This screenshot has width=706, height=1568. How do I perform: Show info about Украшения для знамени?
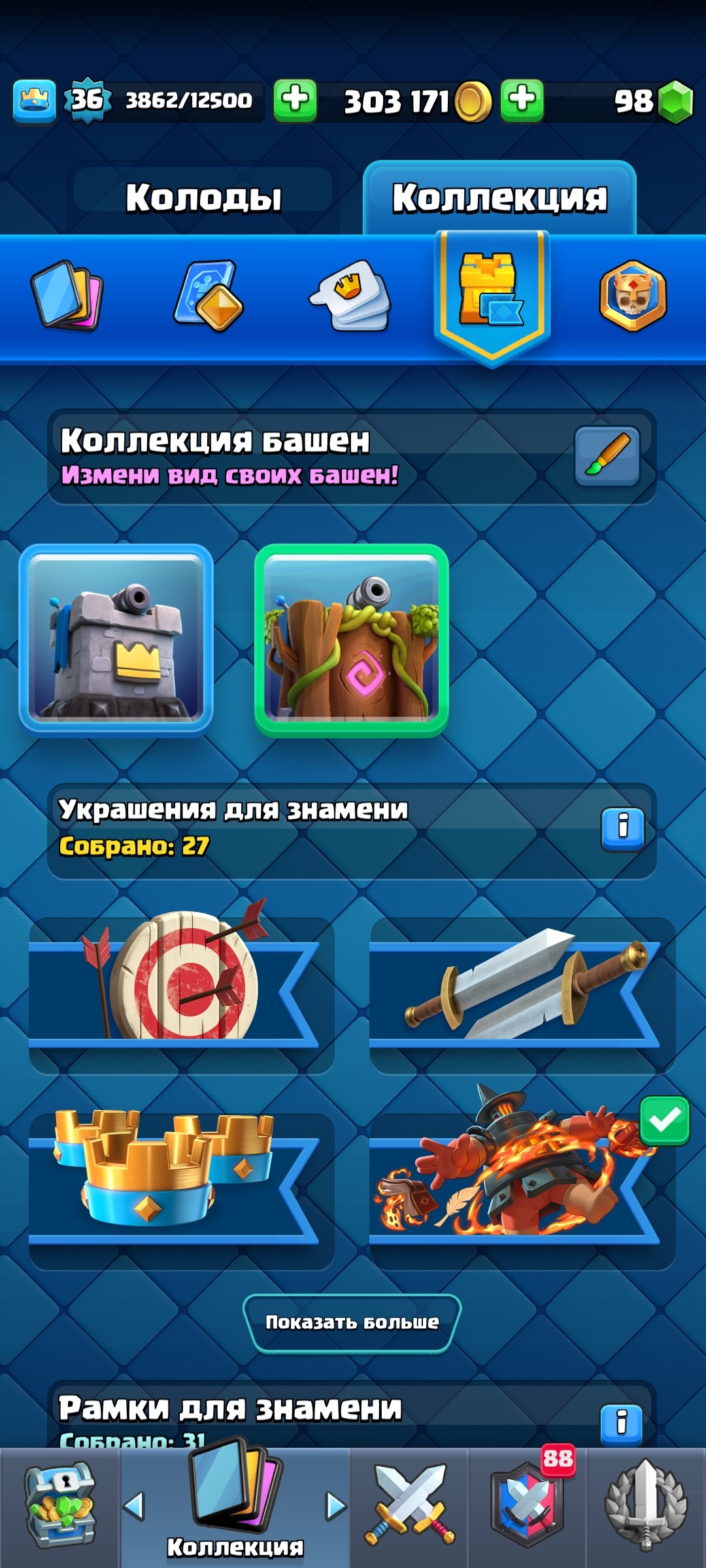(x=622, y=828)
